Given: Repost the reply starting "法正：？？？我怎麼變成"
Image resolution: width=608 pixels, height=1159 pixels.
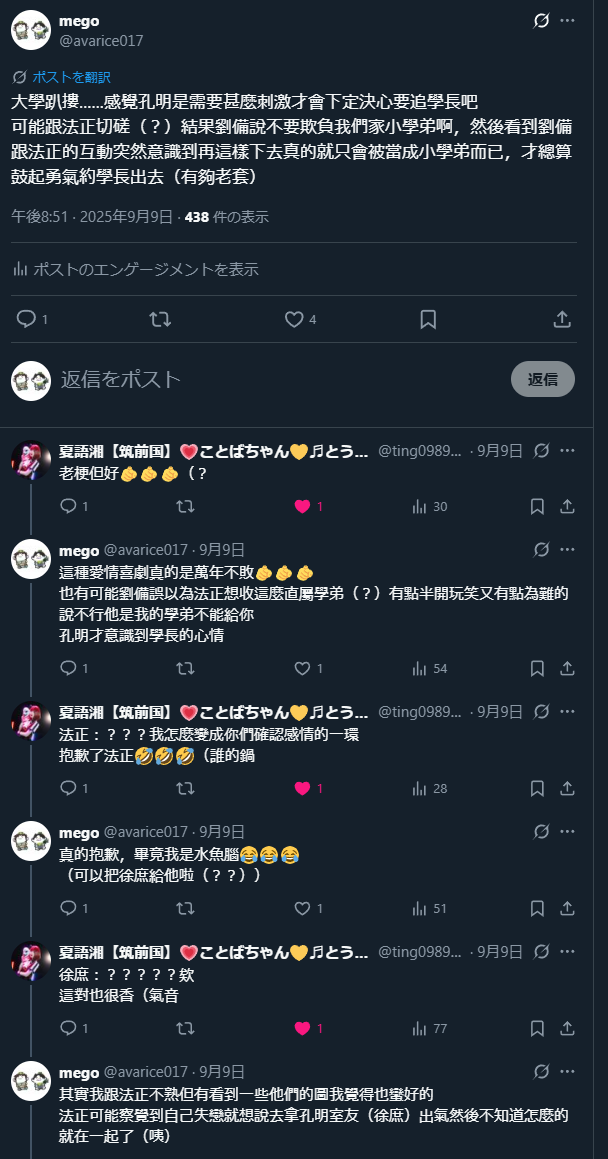Looking at the screenshot, I should (185, 788).
